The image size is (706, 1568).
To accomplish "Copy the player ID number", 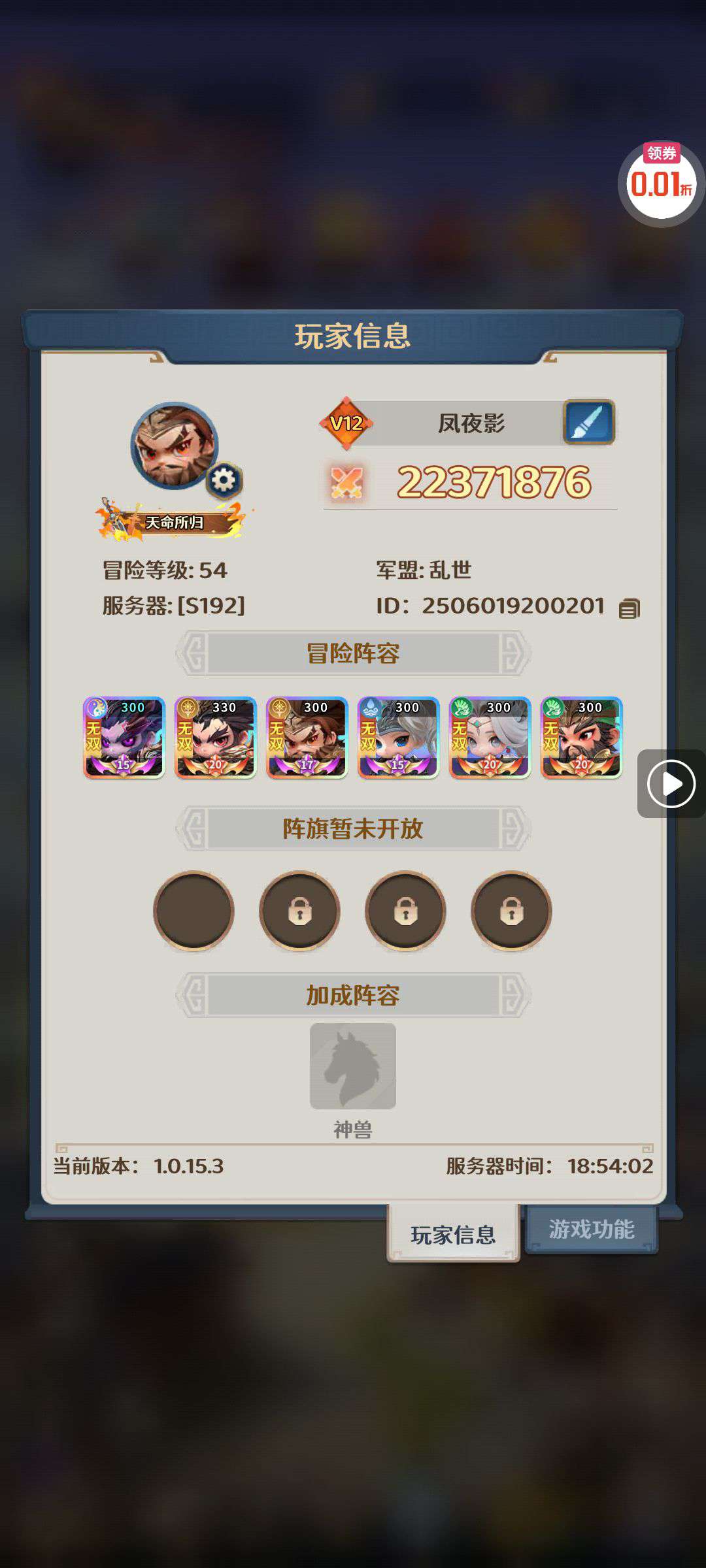I will (629, 608).
